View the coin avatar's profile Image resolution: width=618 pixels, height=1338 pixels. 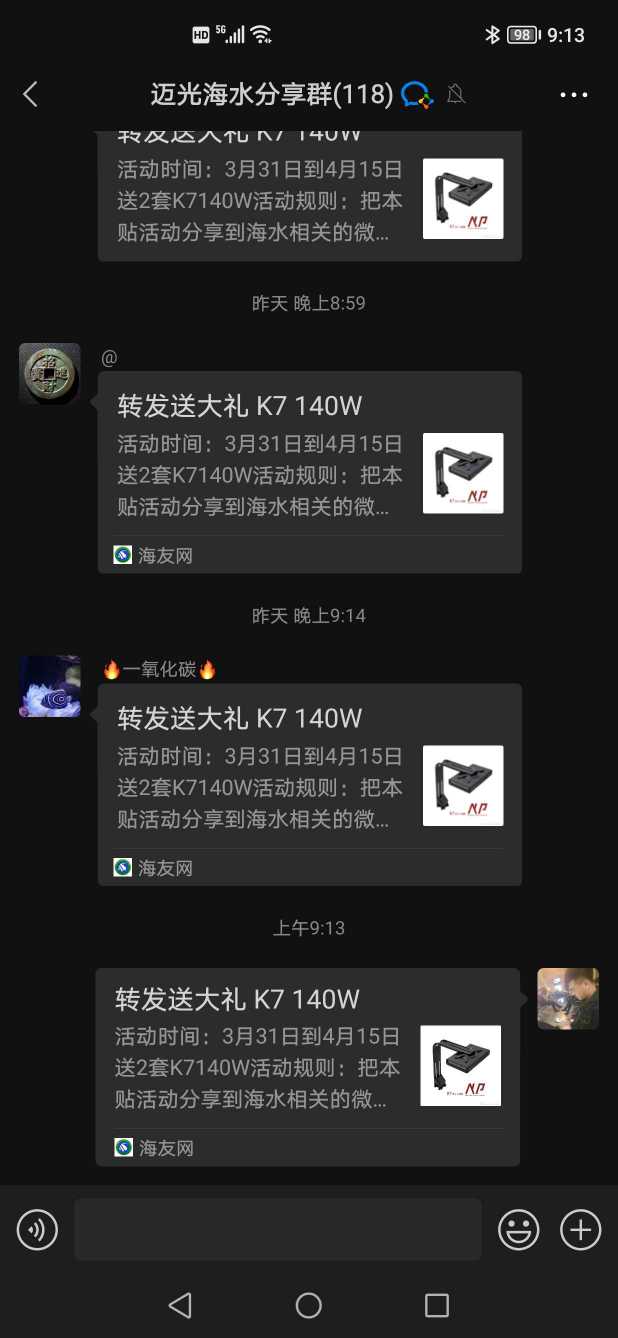pyautogui.click(x=49, y=374)
